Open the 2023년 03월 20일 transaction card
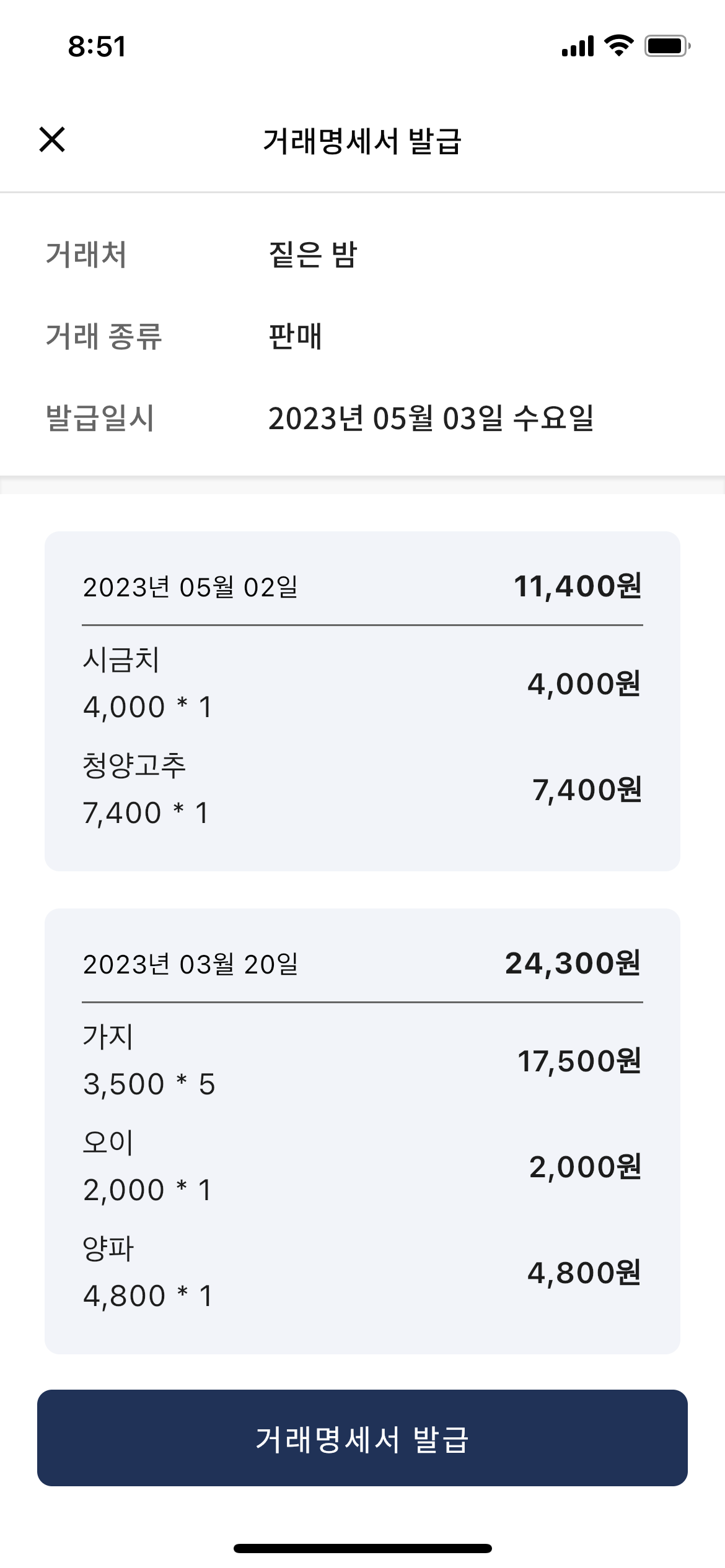This screenshot has width=725, height=1568. pyautogui.click(x=362, y=1130)
